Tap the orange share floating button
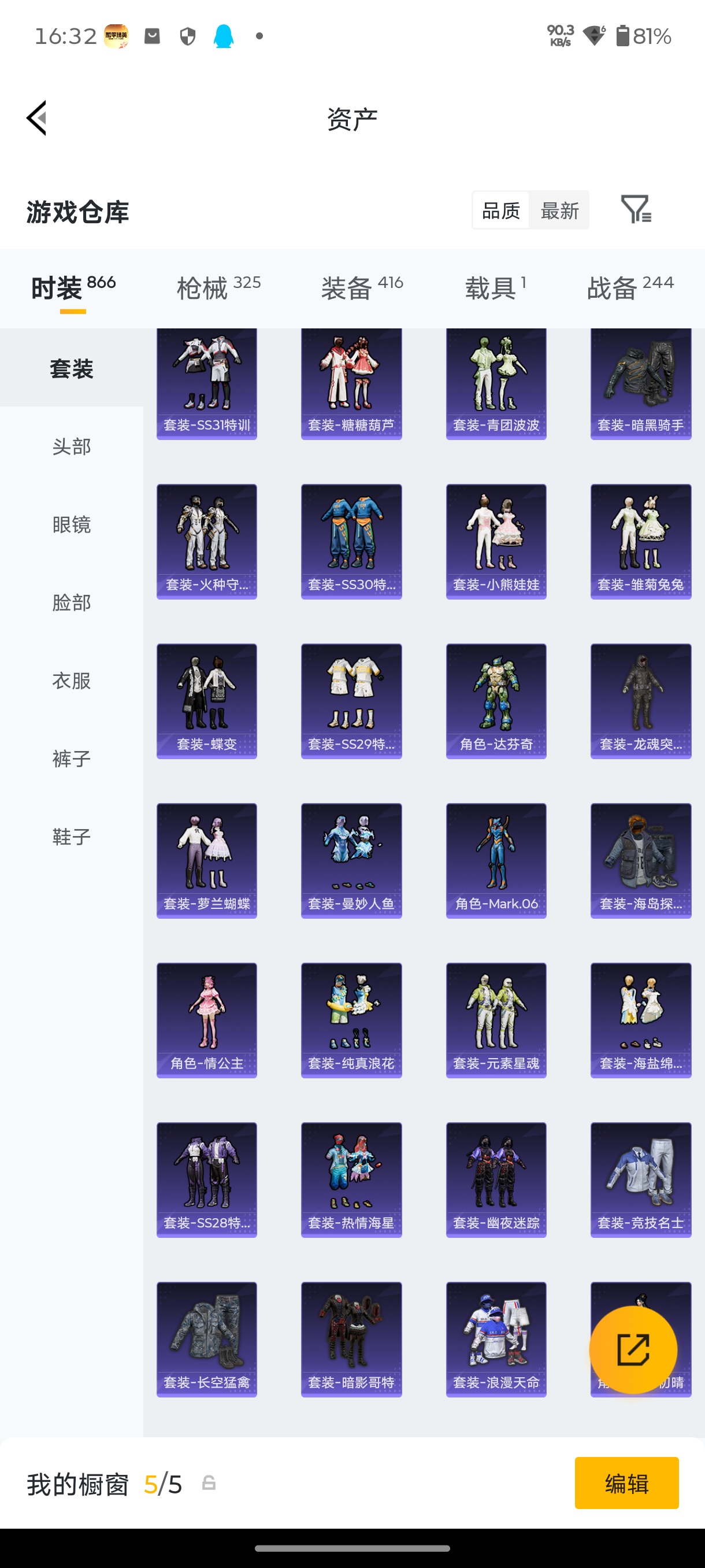 tap(633, 1349)
